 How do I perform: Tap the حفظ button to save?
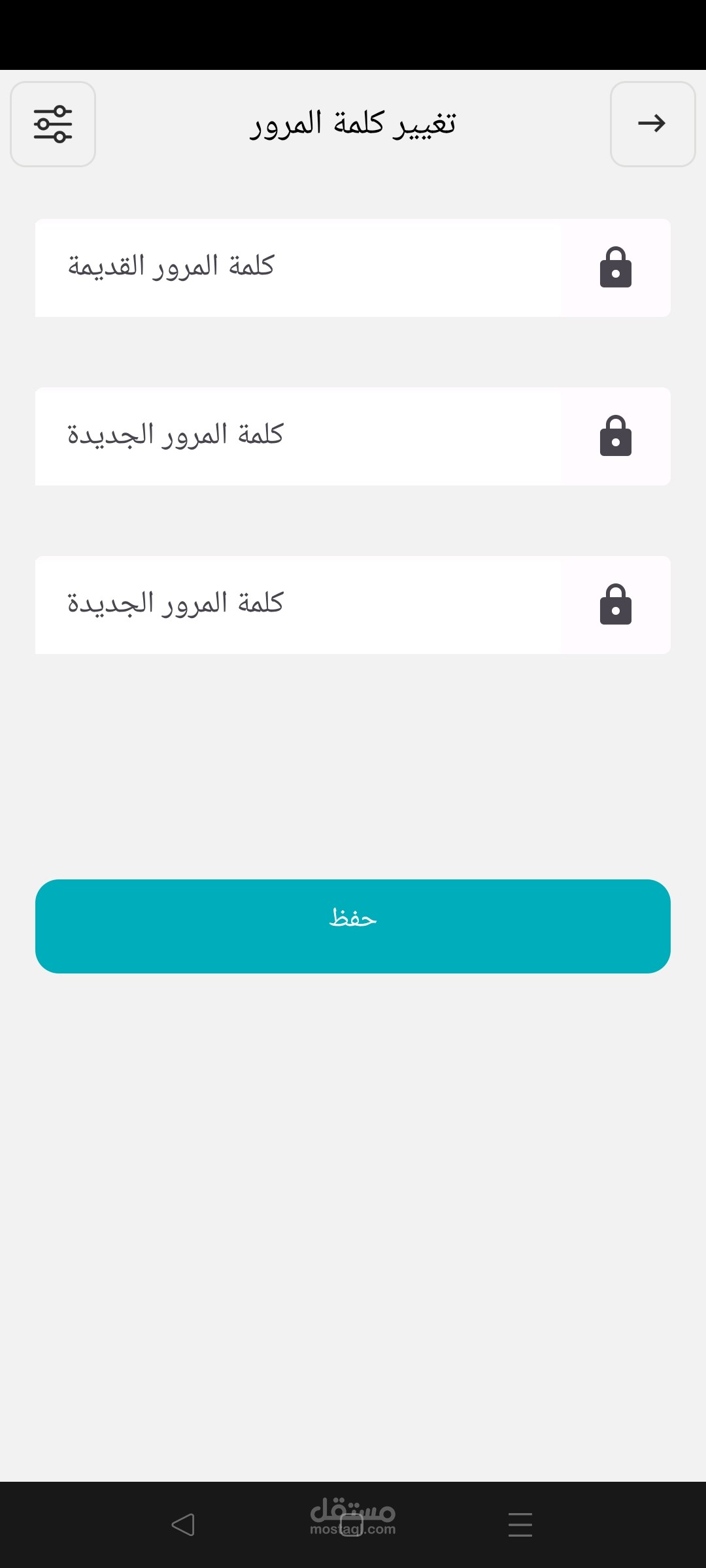click(353, 926)
